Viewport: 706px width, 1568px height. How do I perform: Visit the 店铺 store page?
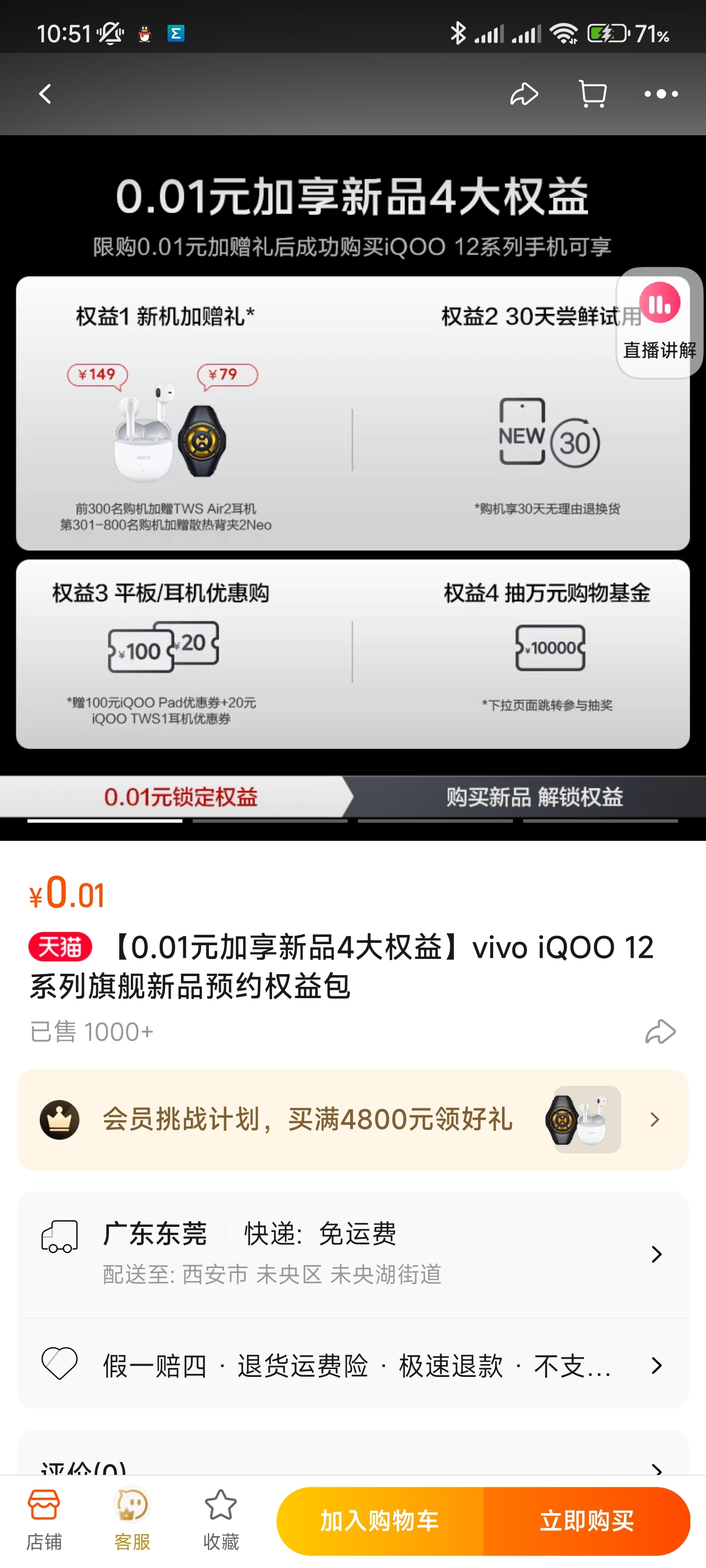click(44, 1519)
